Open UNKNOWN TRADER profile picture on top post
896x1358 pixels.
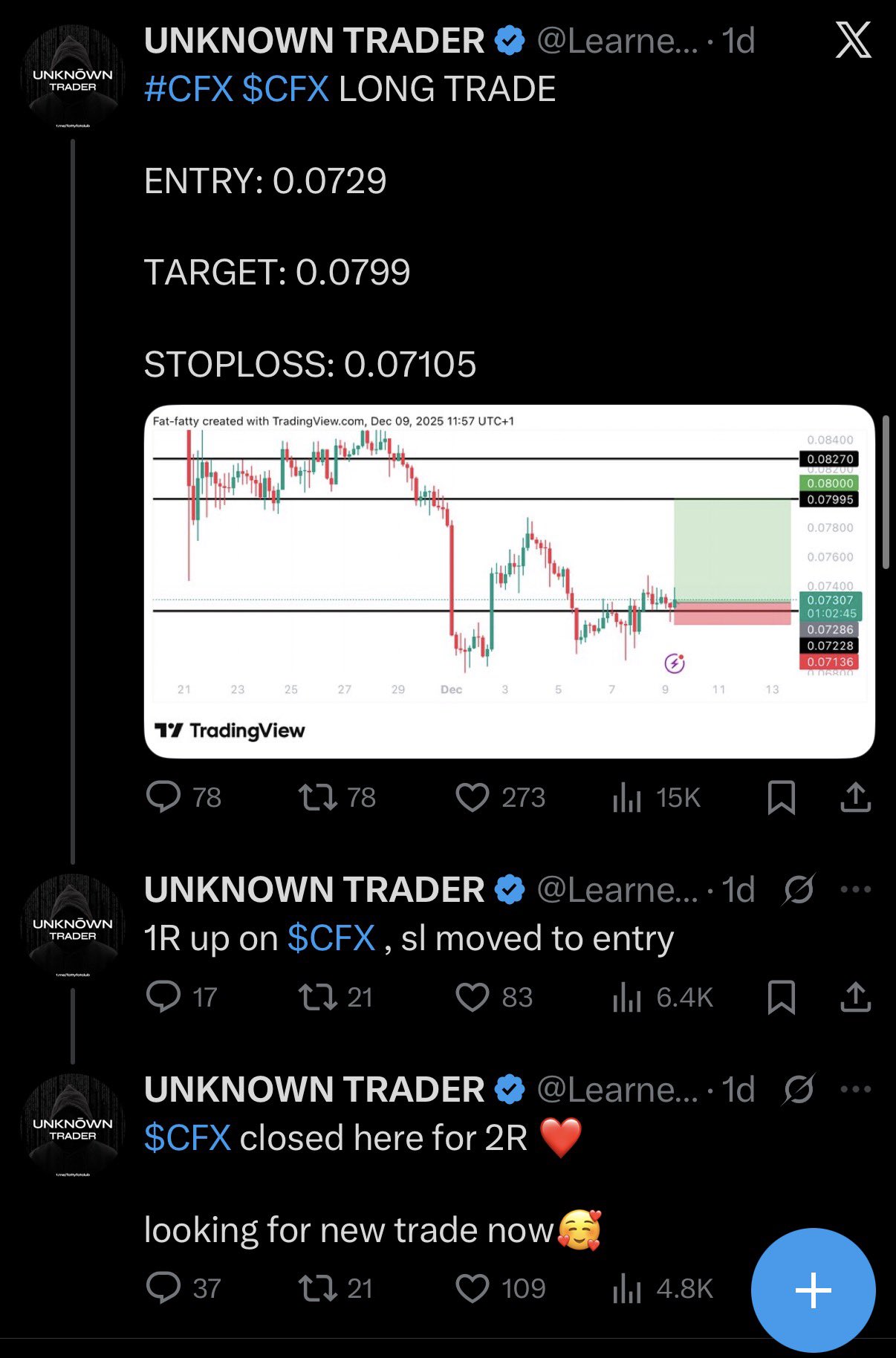click(73, 77)
